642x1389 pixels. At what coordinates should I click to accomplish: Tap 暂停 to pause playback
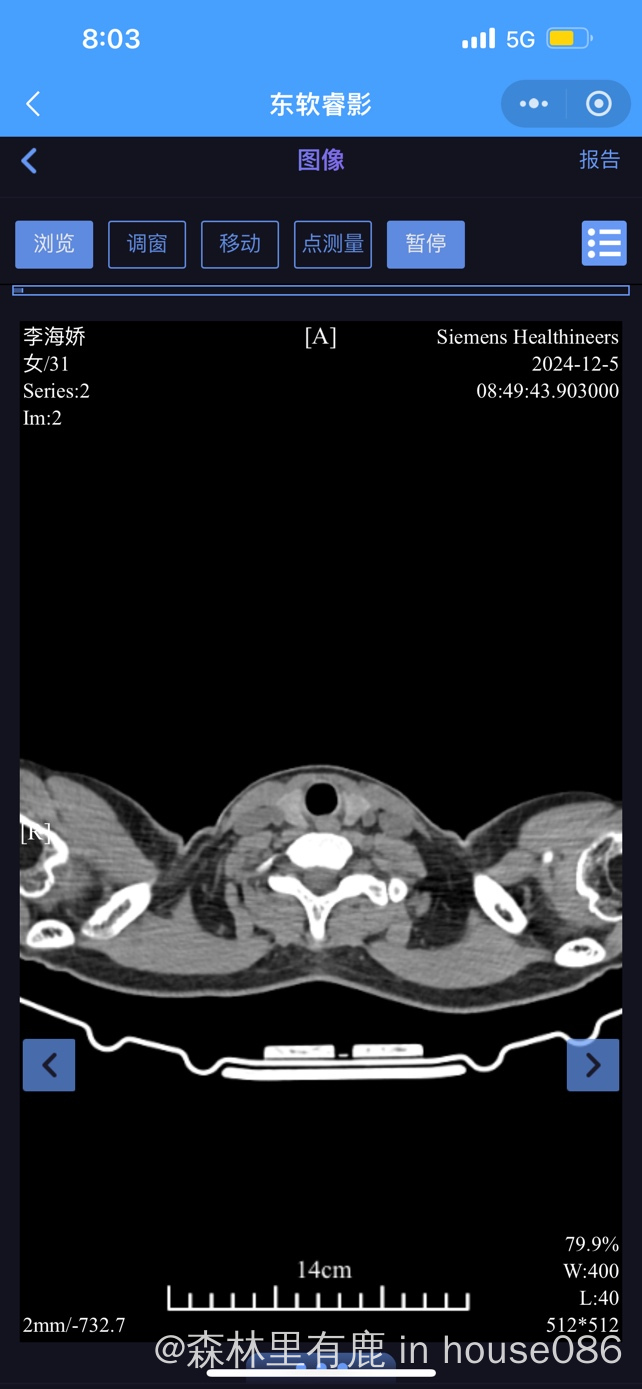426,244
